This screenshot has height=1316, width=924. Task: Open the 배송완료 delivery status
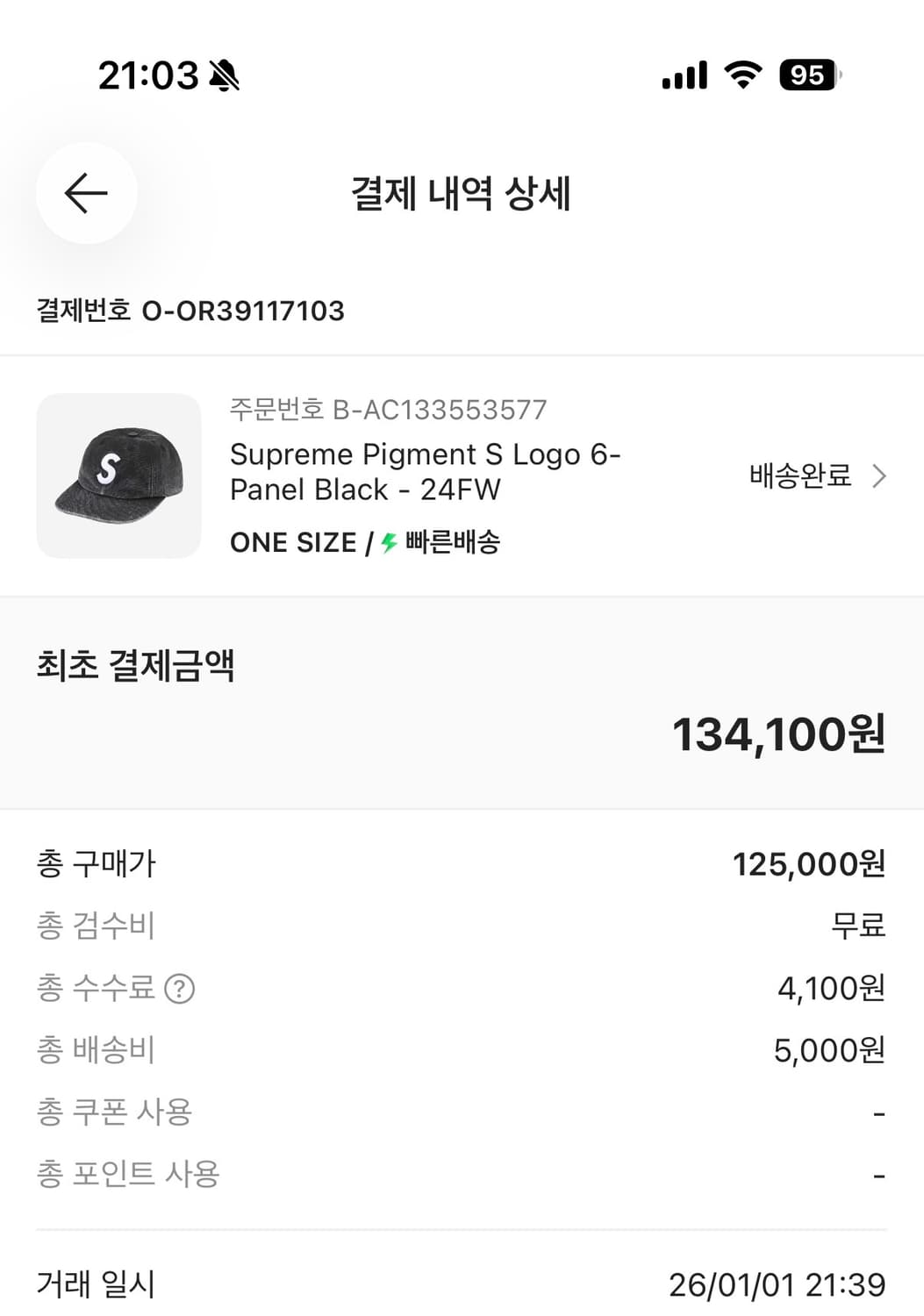(x=799, y=476)
